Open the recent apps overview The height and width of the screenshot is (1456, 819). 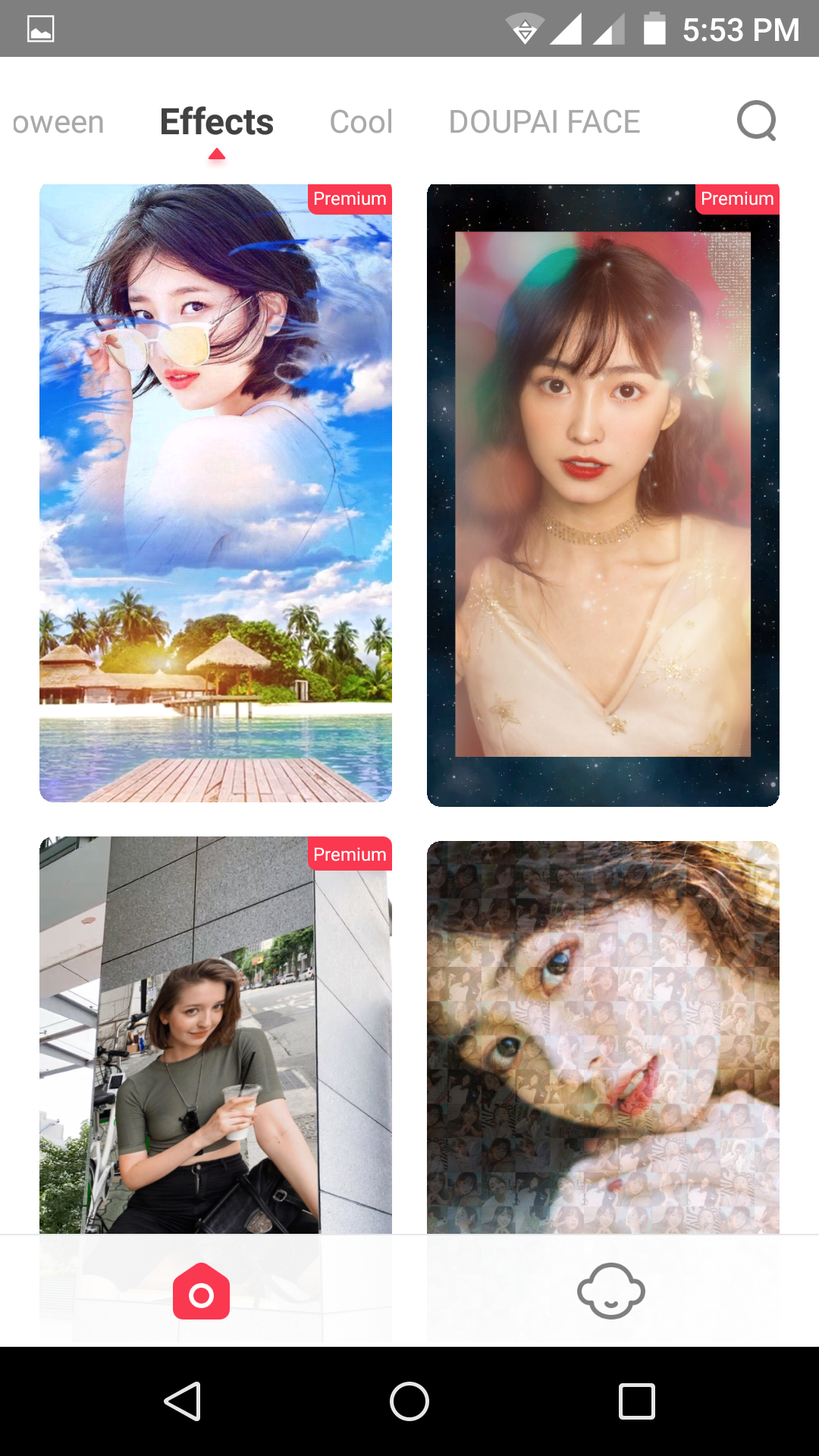pyautogui.click(x=636, y=1401)
